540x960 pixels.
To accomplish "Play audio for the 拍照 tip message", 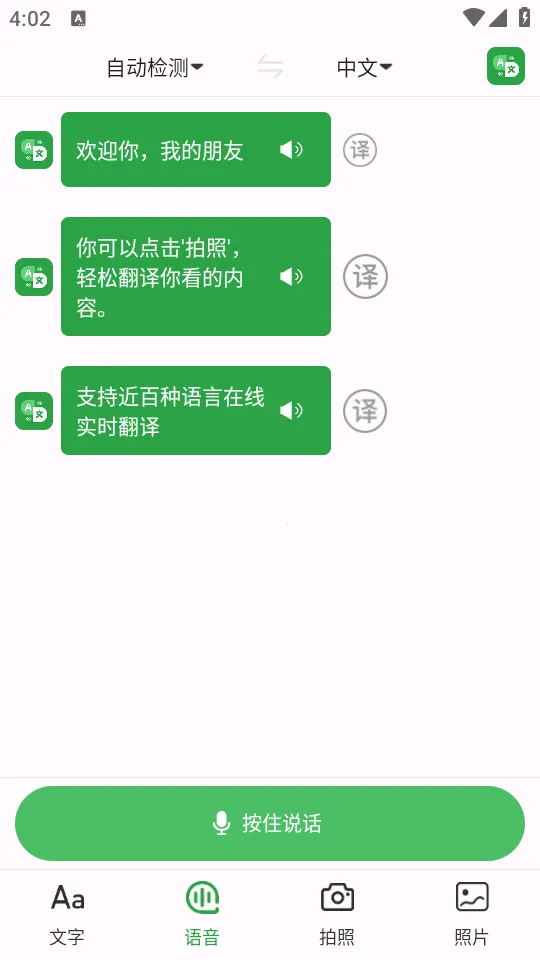I will click(x=291, y=277).
